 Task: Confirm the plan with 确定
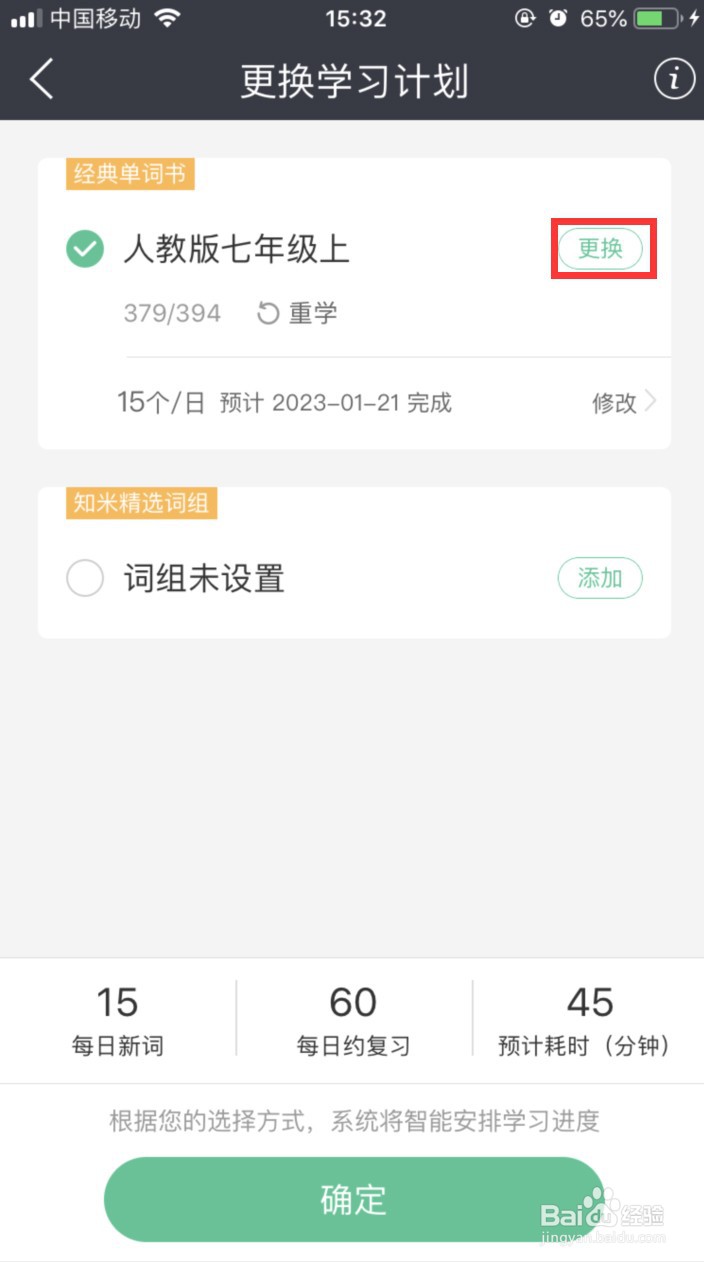click(x=354, y=1199)
